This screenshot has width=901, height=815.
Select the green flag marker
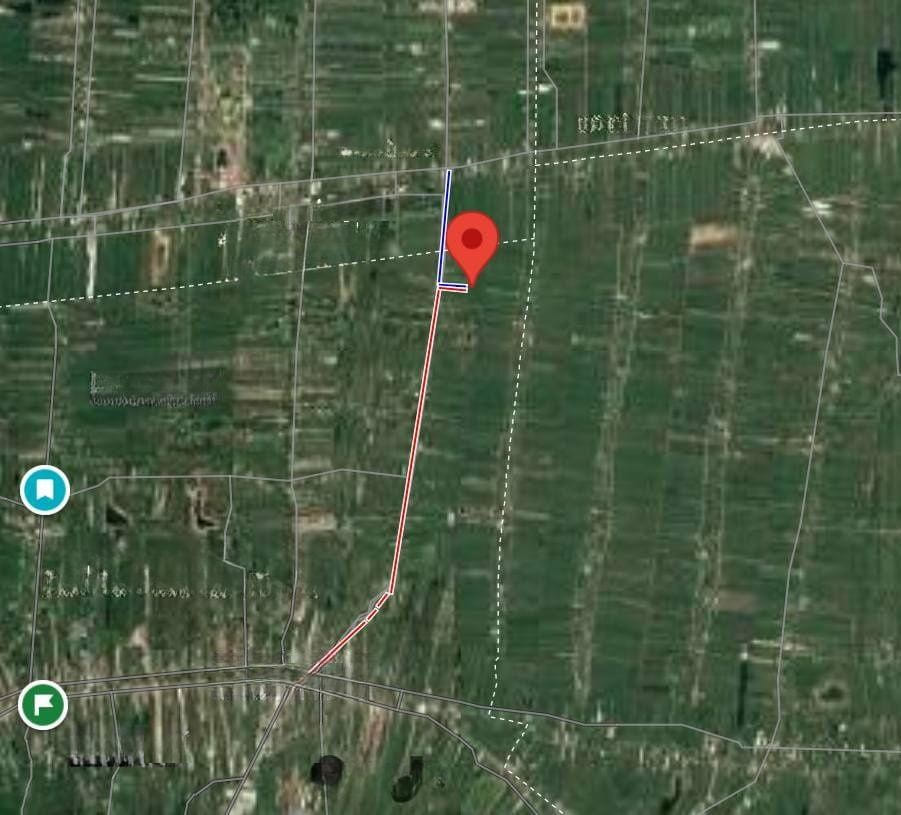[43, 705]
